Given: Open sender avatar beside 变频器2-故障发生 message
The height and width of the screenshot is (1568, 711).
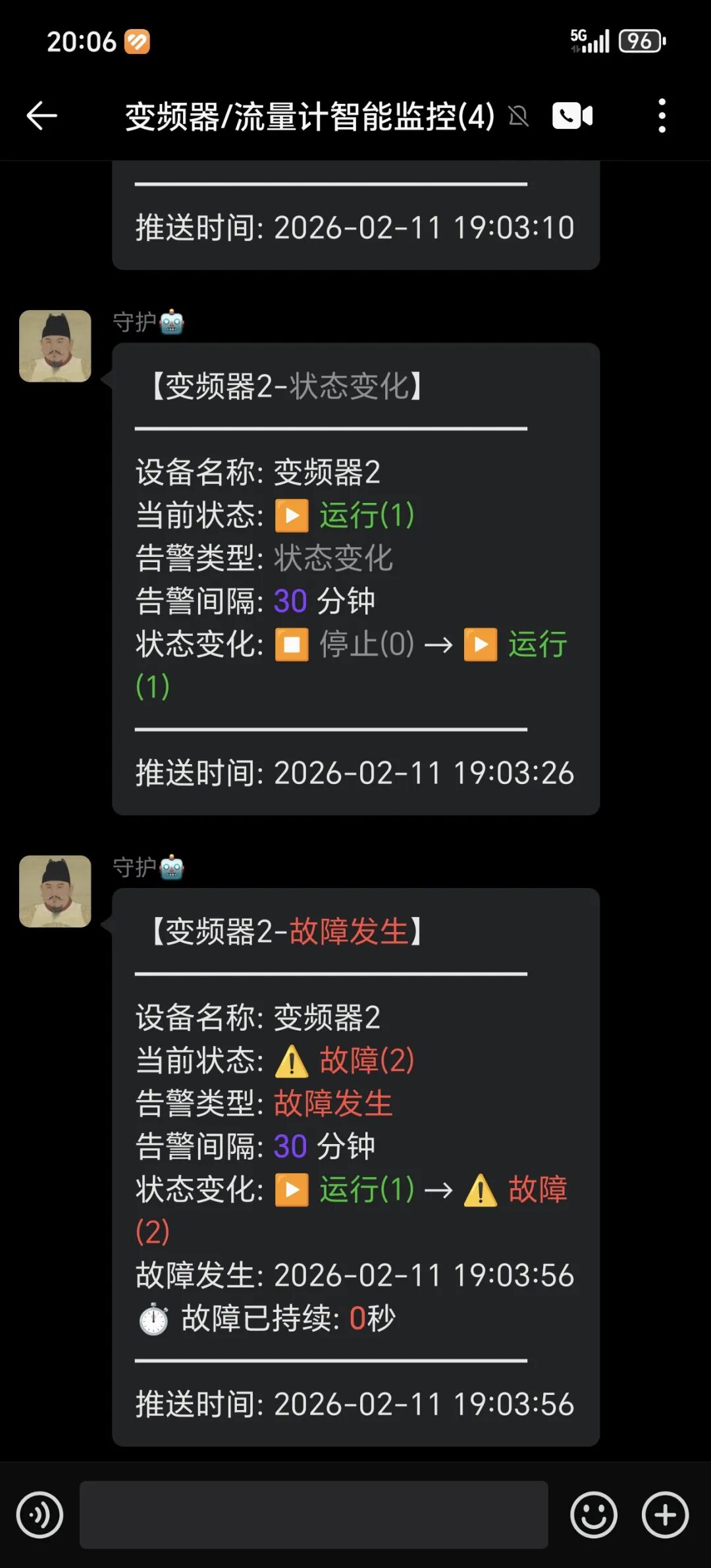Looking at the screenshot, I should coord(55,891).
